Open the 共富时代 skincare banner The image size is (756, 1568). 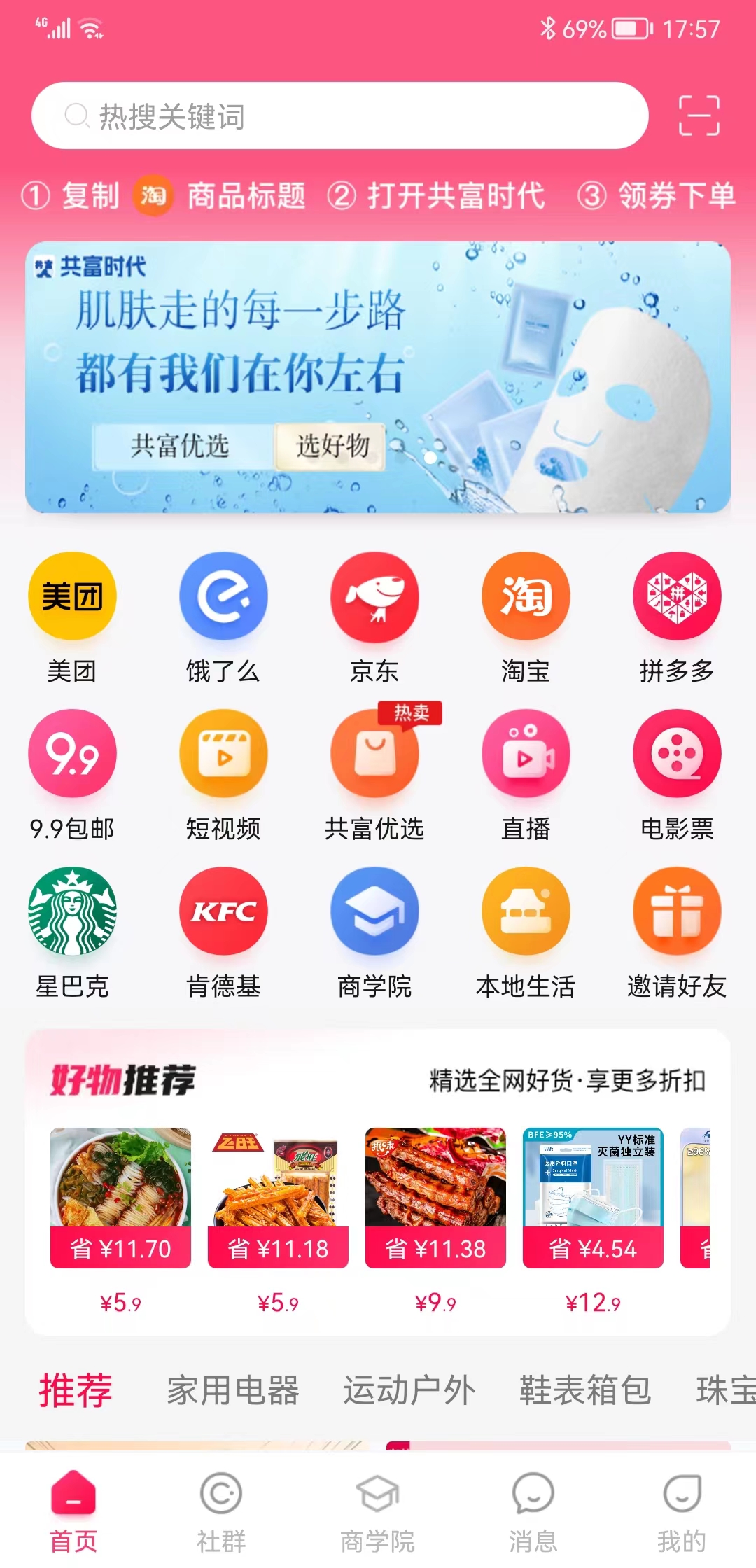[x=378, y=377]
